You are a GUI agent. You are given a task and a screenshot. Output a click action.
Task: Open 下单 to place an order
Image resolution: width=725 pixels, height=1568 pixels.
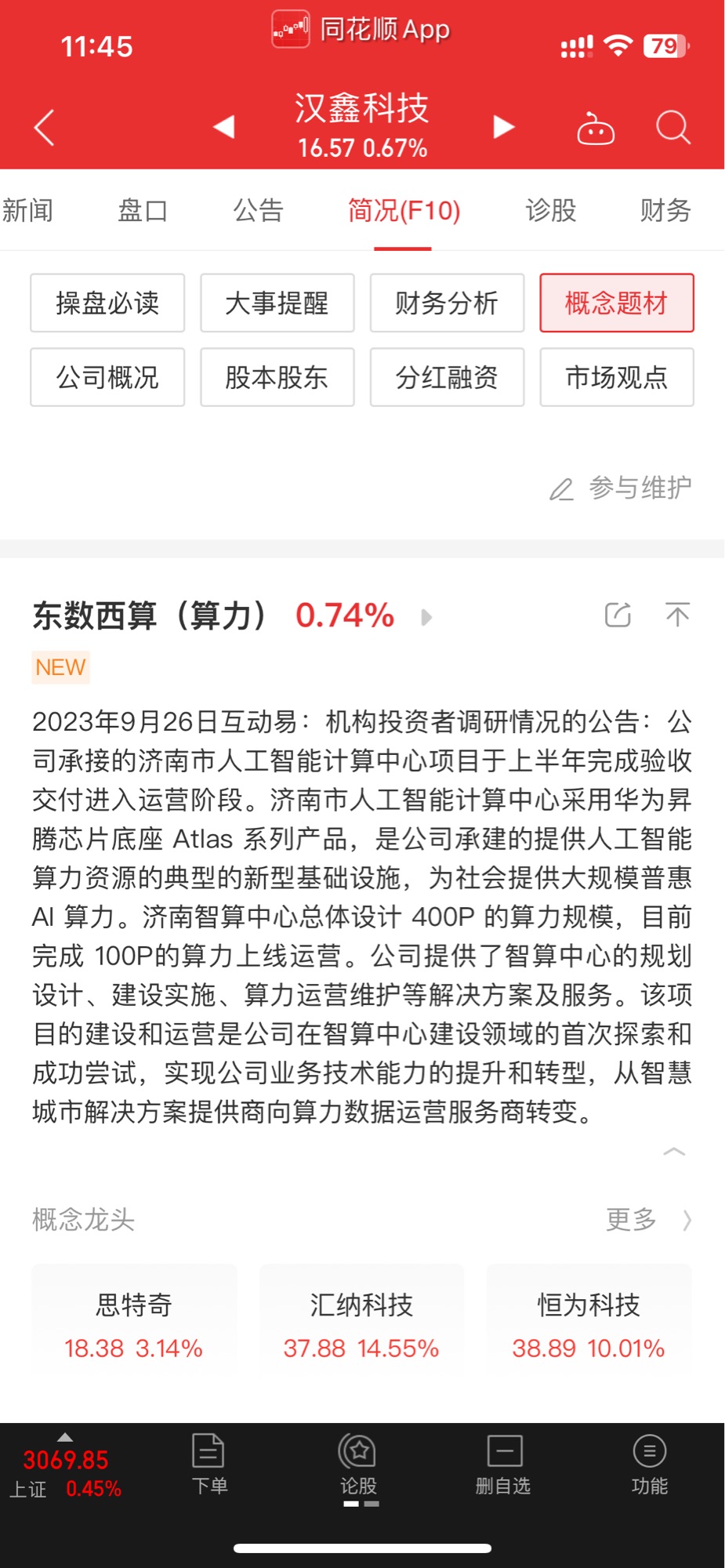[209, 1464]
